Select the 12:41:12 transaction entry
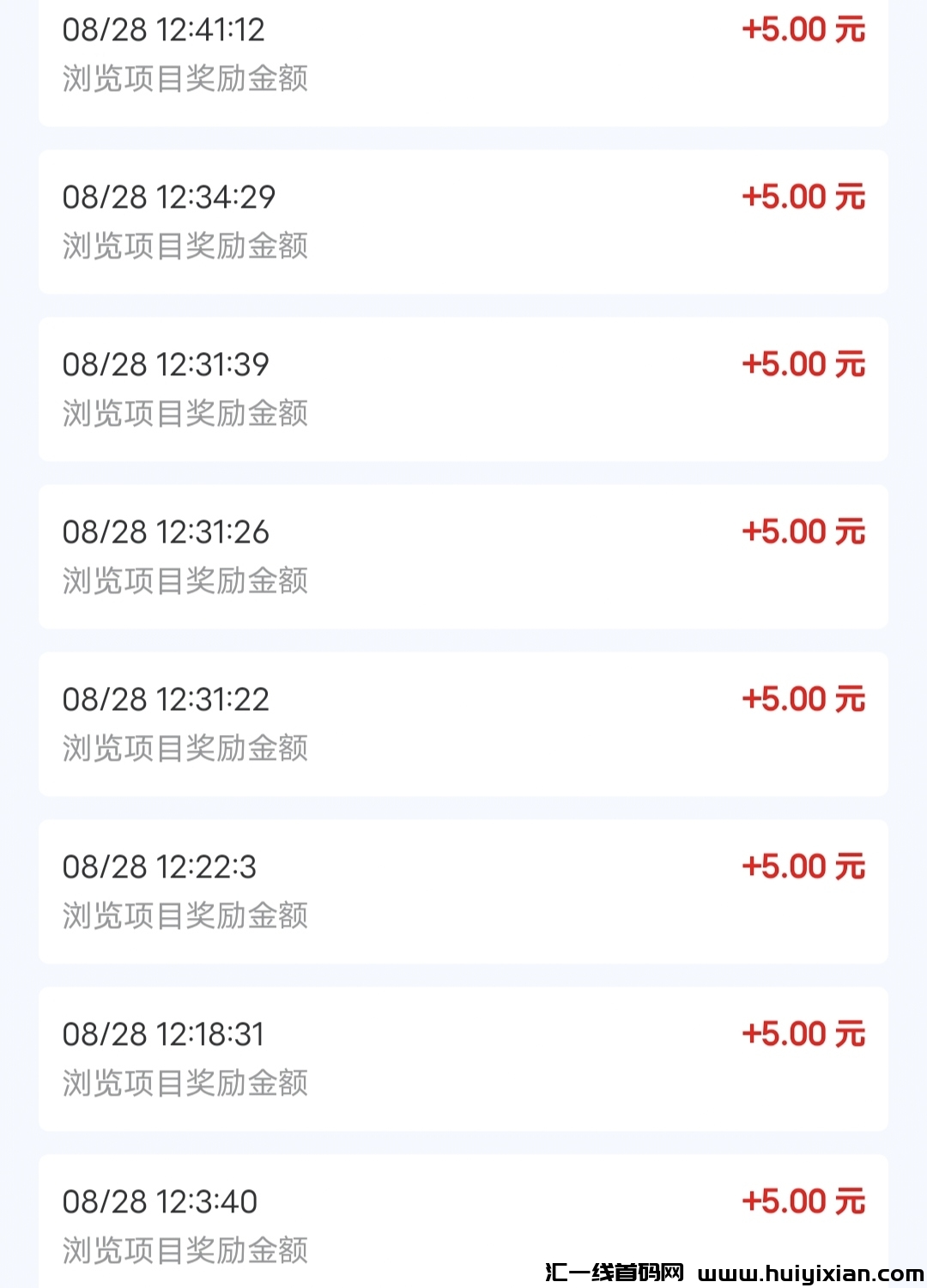 (463, 52)
